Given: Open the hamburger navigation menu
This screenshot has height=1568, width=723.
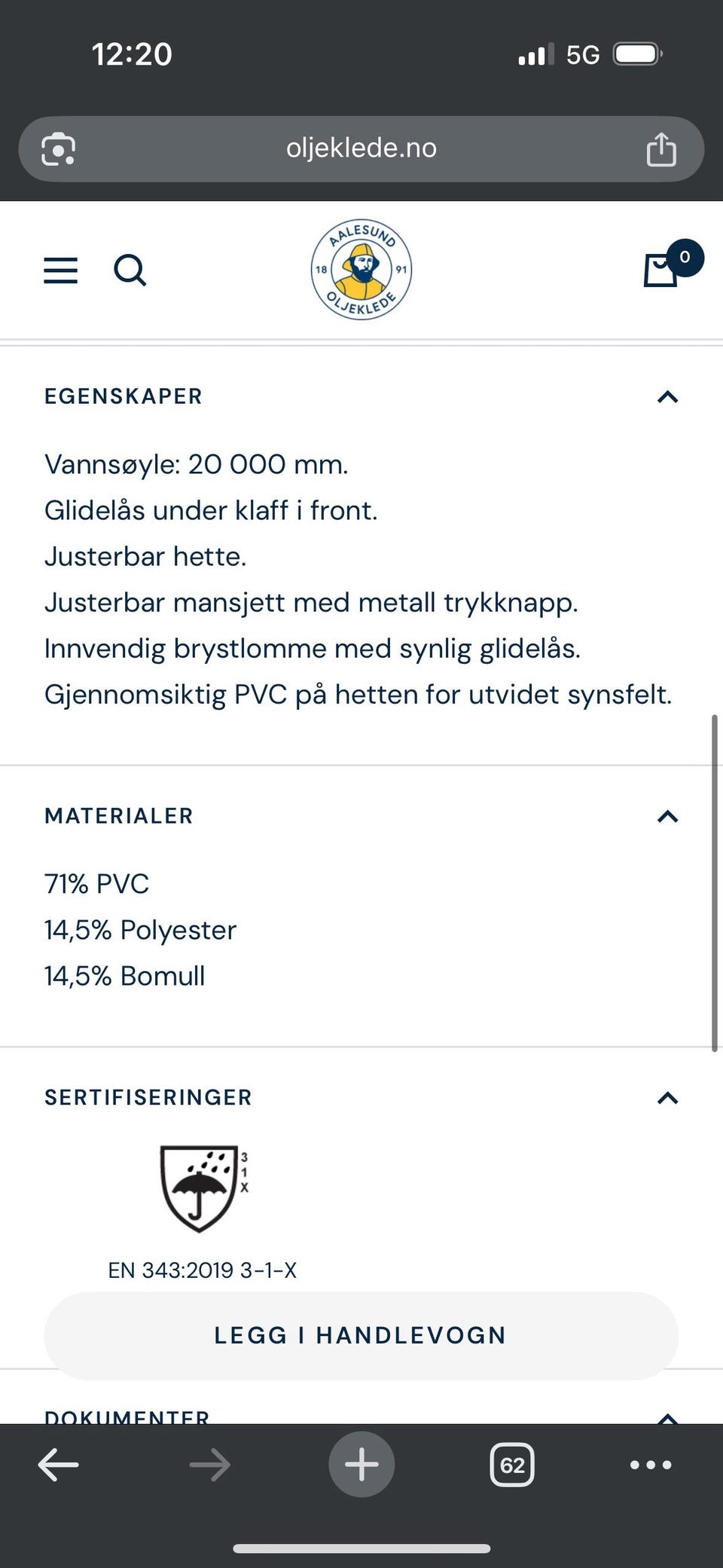Looking at the screenshot, I should 60,271.
